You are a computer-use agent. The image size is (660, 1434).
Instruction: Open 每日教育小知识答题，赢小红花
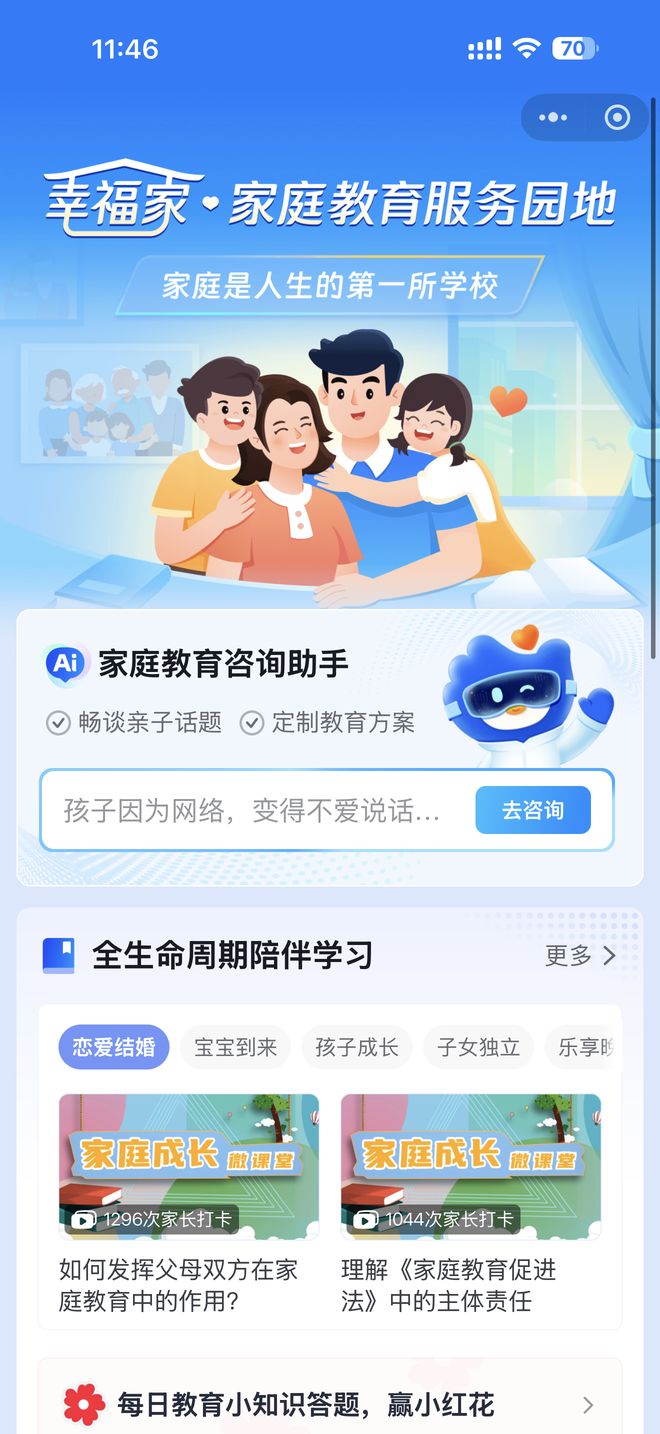coord(330,1404)
